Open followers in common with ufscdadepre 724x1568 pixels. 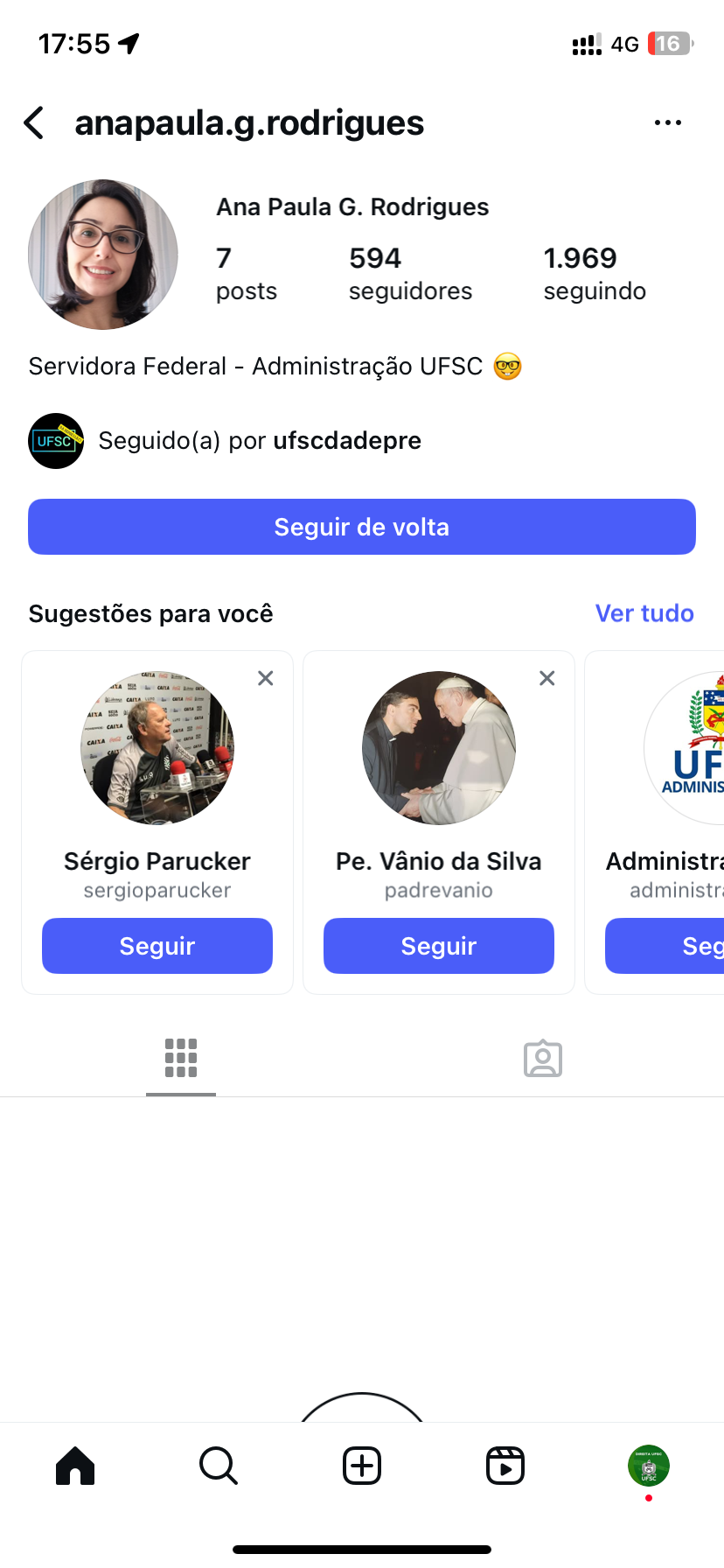click(259, 441)
